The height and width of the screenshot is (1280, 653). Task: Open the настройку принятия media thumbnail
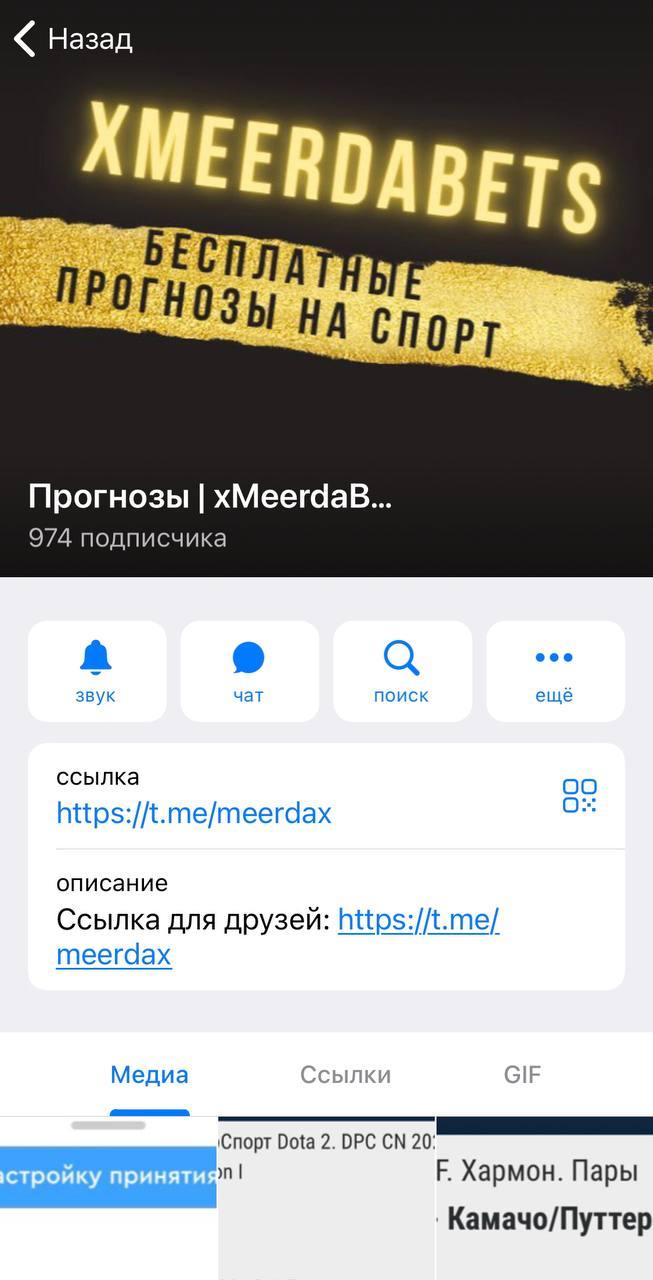(108, 1200)
